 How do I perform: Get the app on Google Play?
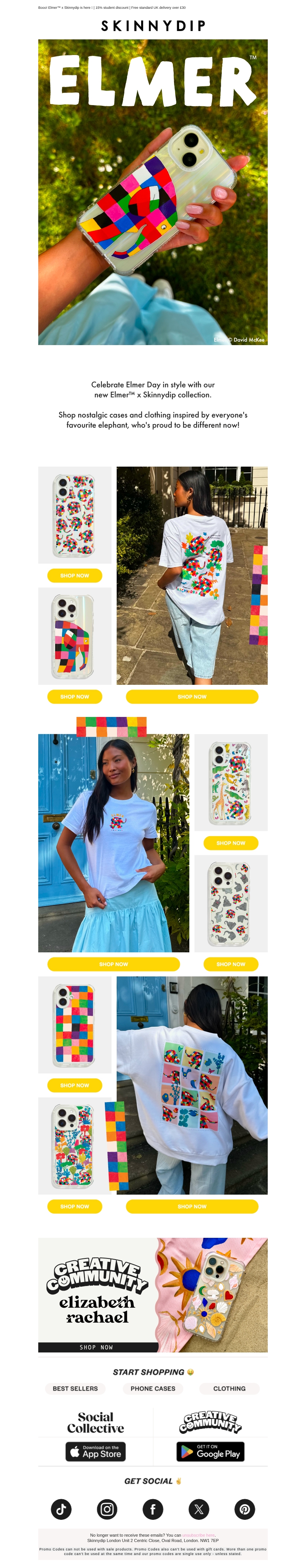210,1452
